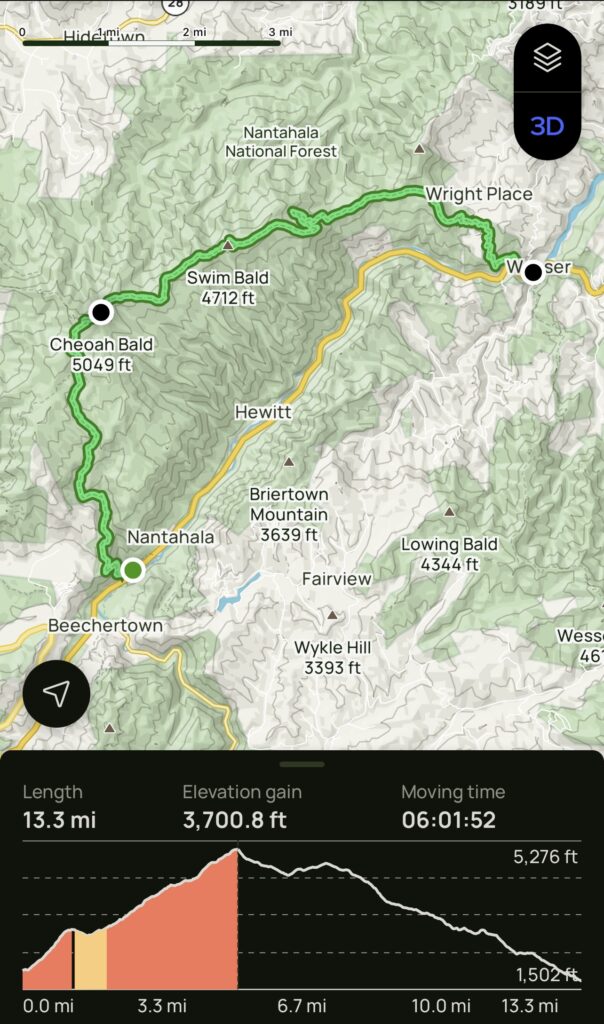
Task: Select the Wesser end point marker
Action: coord(533,272)
